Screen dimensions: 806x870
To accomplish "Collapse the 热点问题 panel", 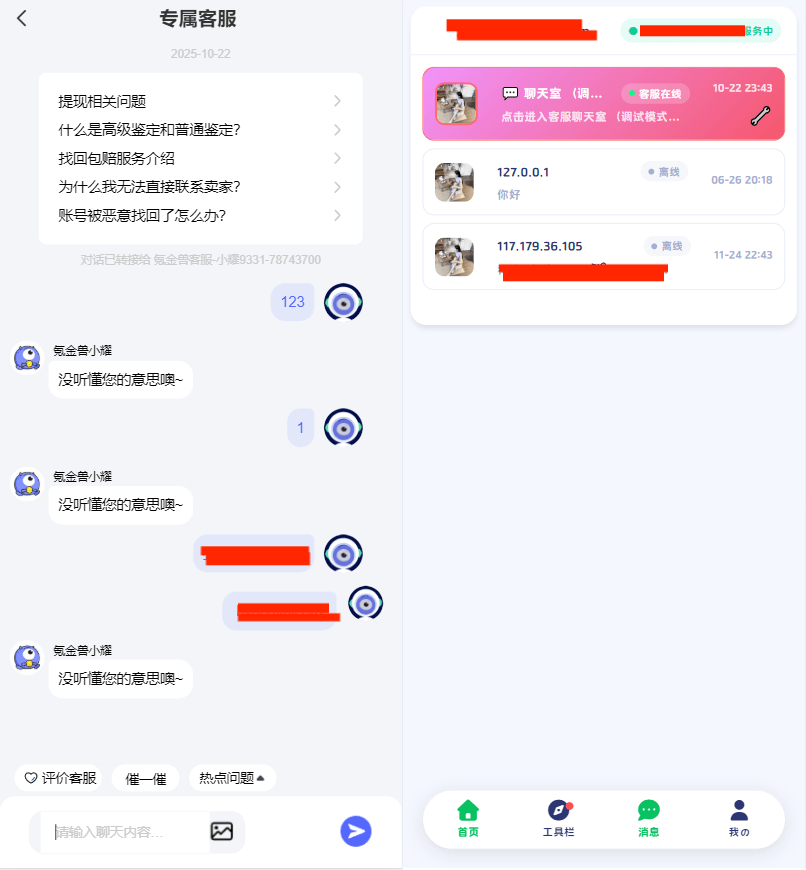I will pyautogui.click(x=231, y=778).
